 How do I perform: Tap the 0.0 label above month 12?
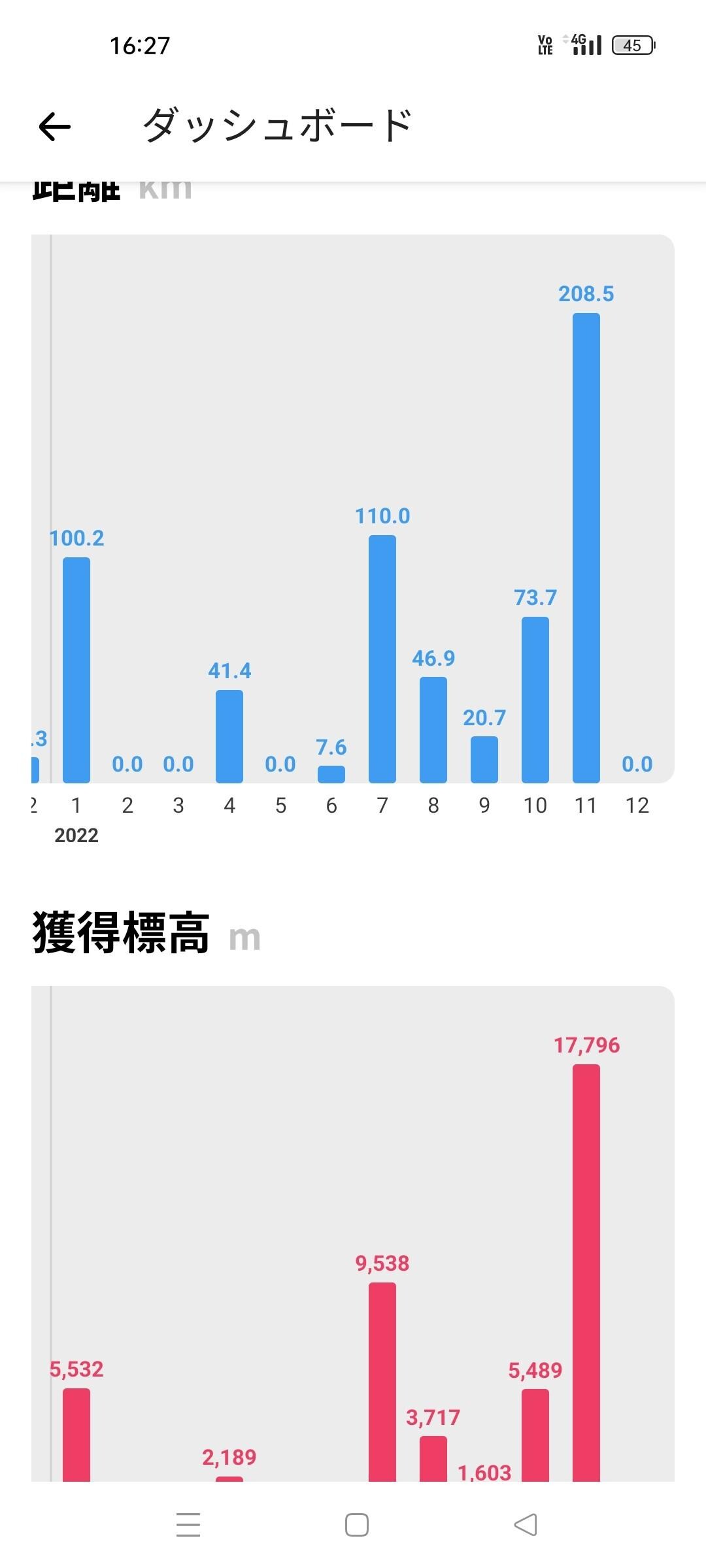coord(637,764)
